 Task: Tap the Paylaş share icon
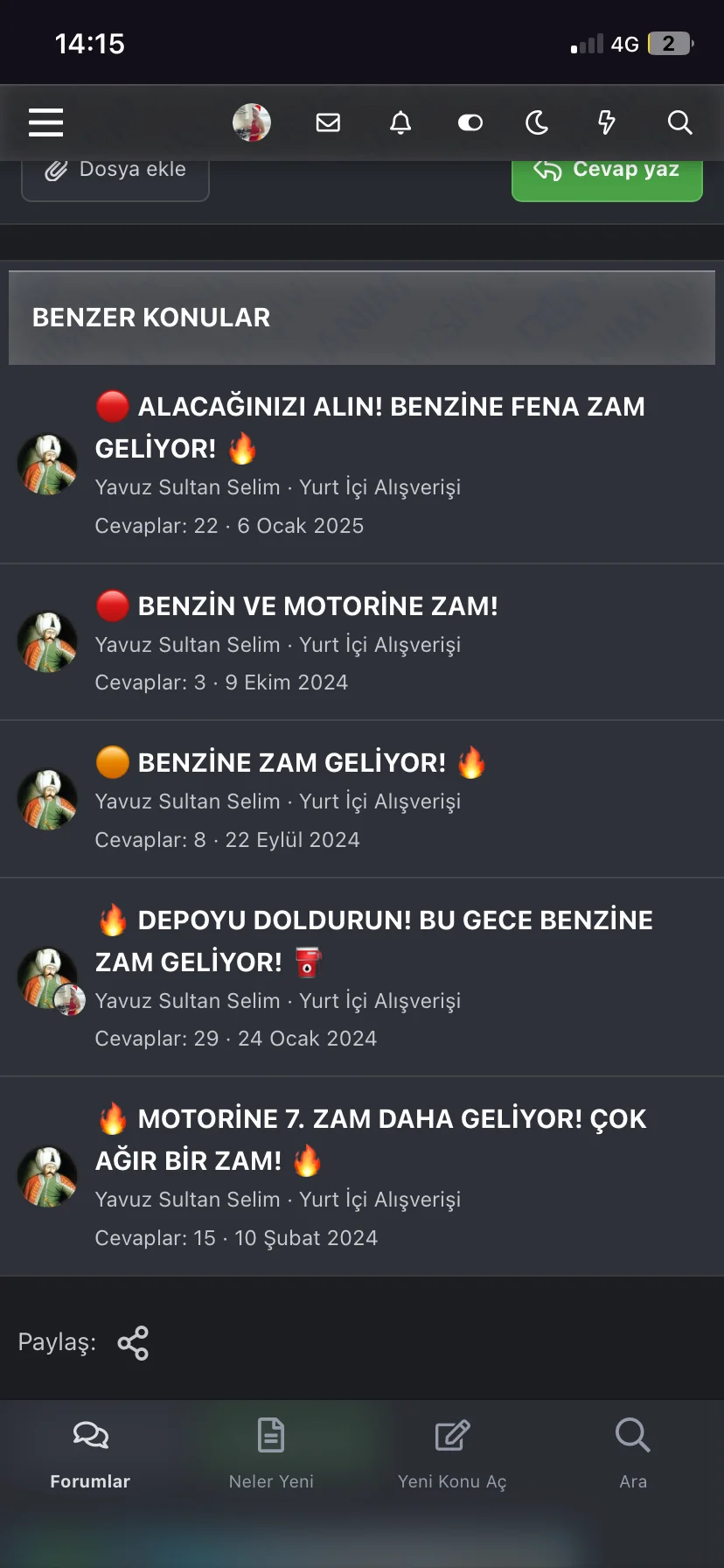pos(133,1343)
